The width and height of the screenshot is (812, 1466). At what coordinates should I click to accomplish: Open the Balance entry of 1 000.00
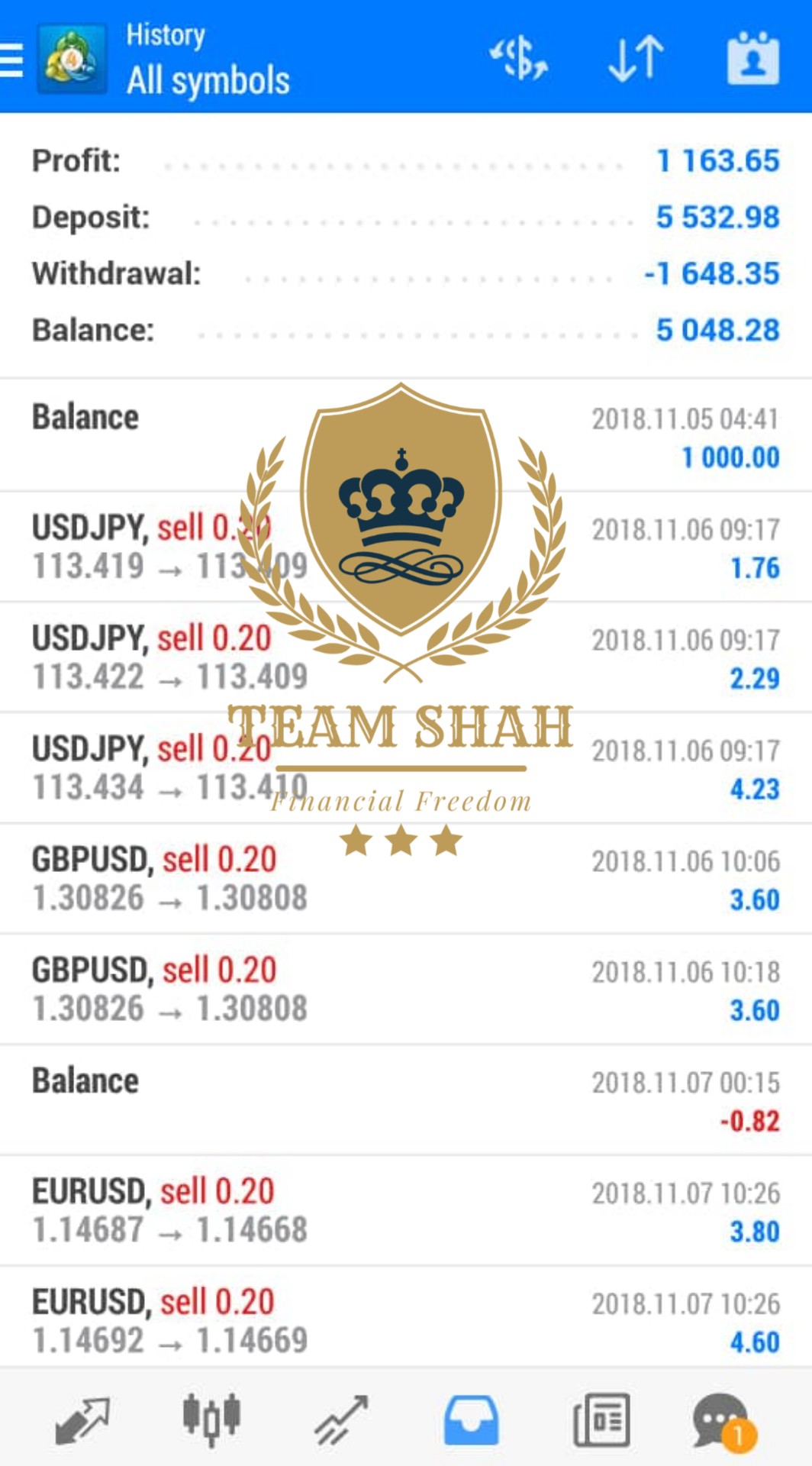click(406, 435)
